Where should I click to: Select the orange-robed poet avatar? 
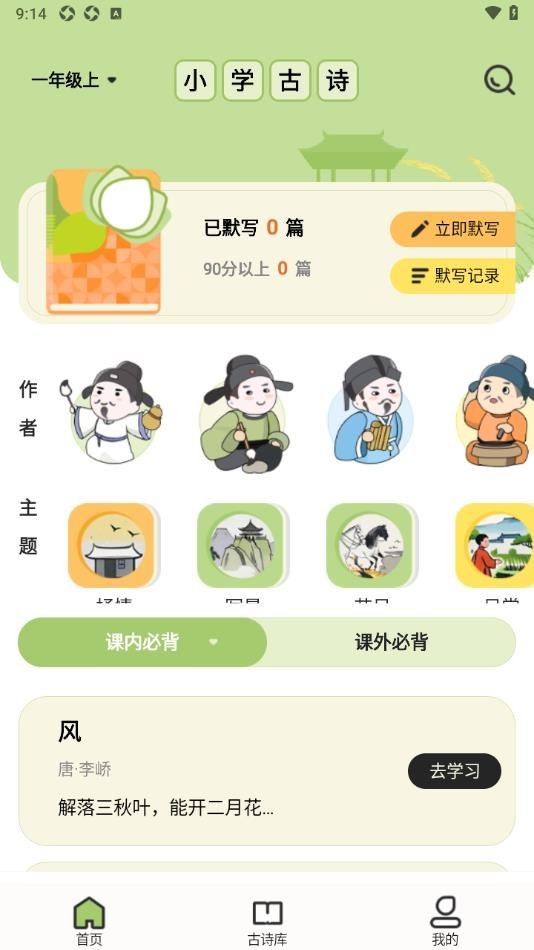(496, 412)
